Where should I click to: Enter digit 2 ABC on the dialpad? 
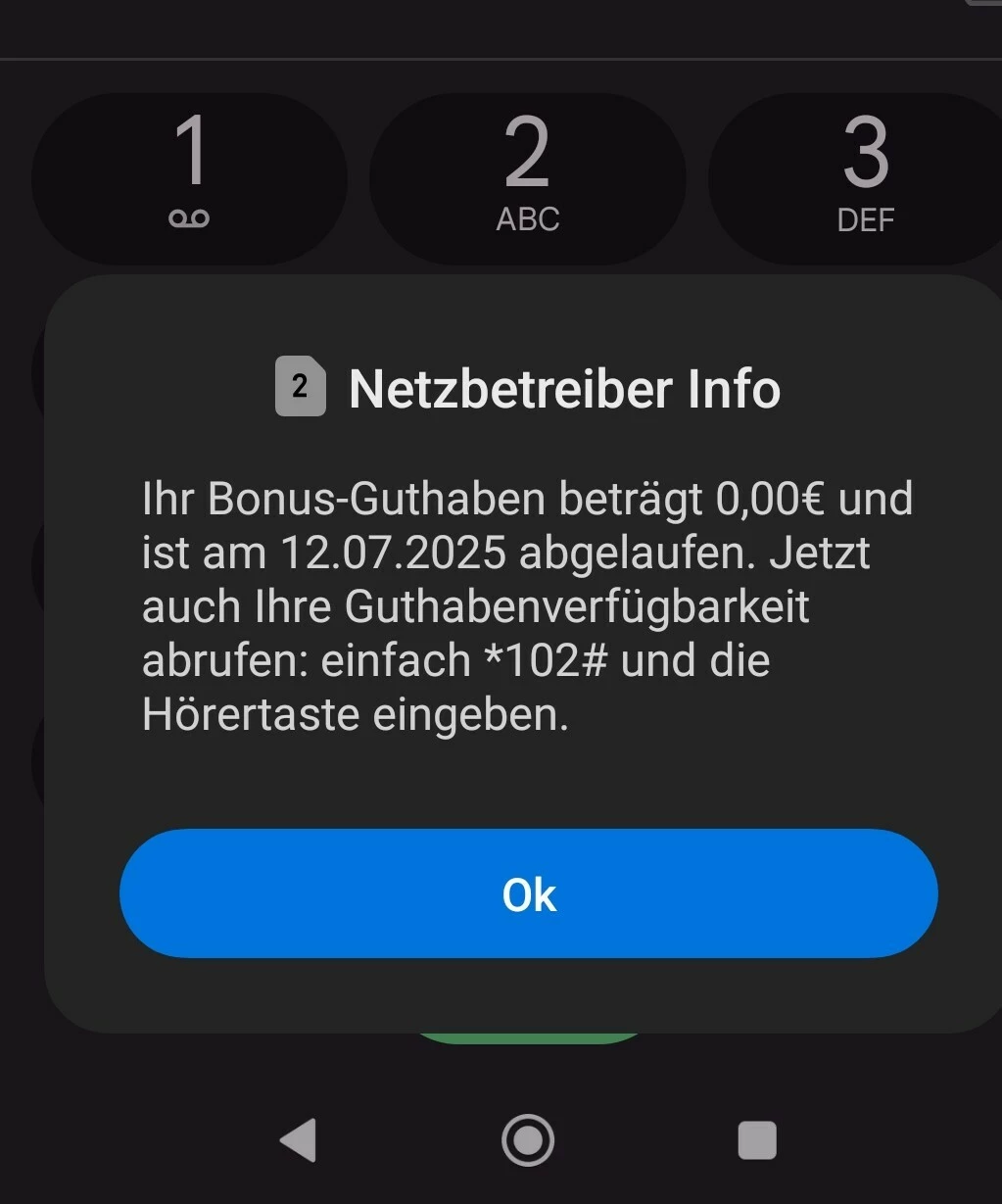527,176
